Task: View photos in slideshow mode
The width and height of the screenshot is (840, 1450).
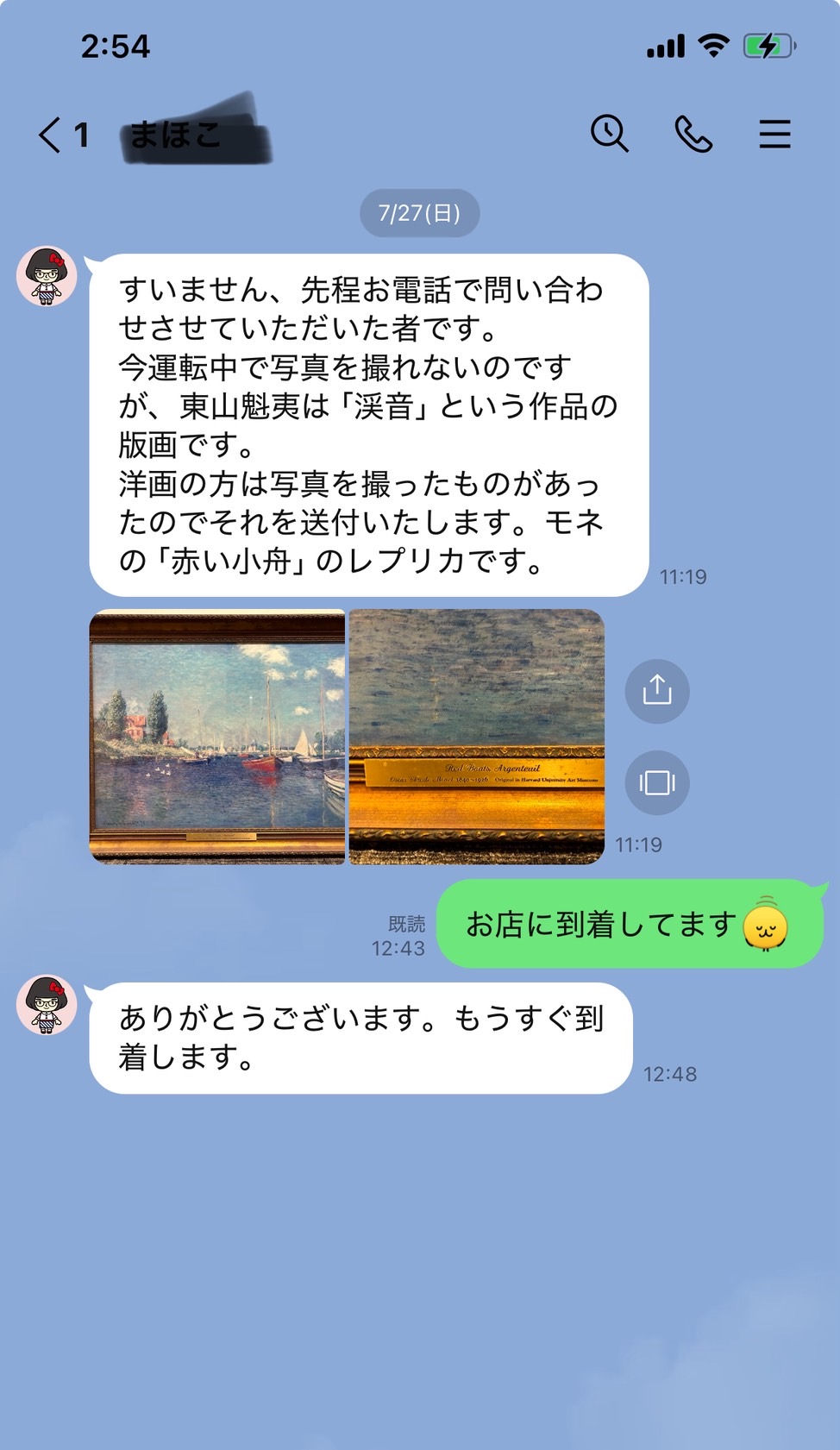Action: [x=656, y=782]
